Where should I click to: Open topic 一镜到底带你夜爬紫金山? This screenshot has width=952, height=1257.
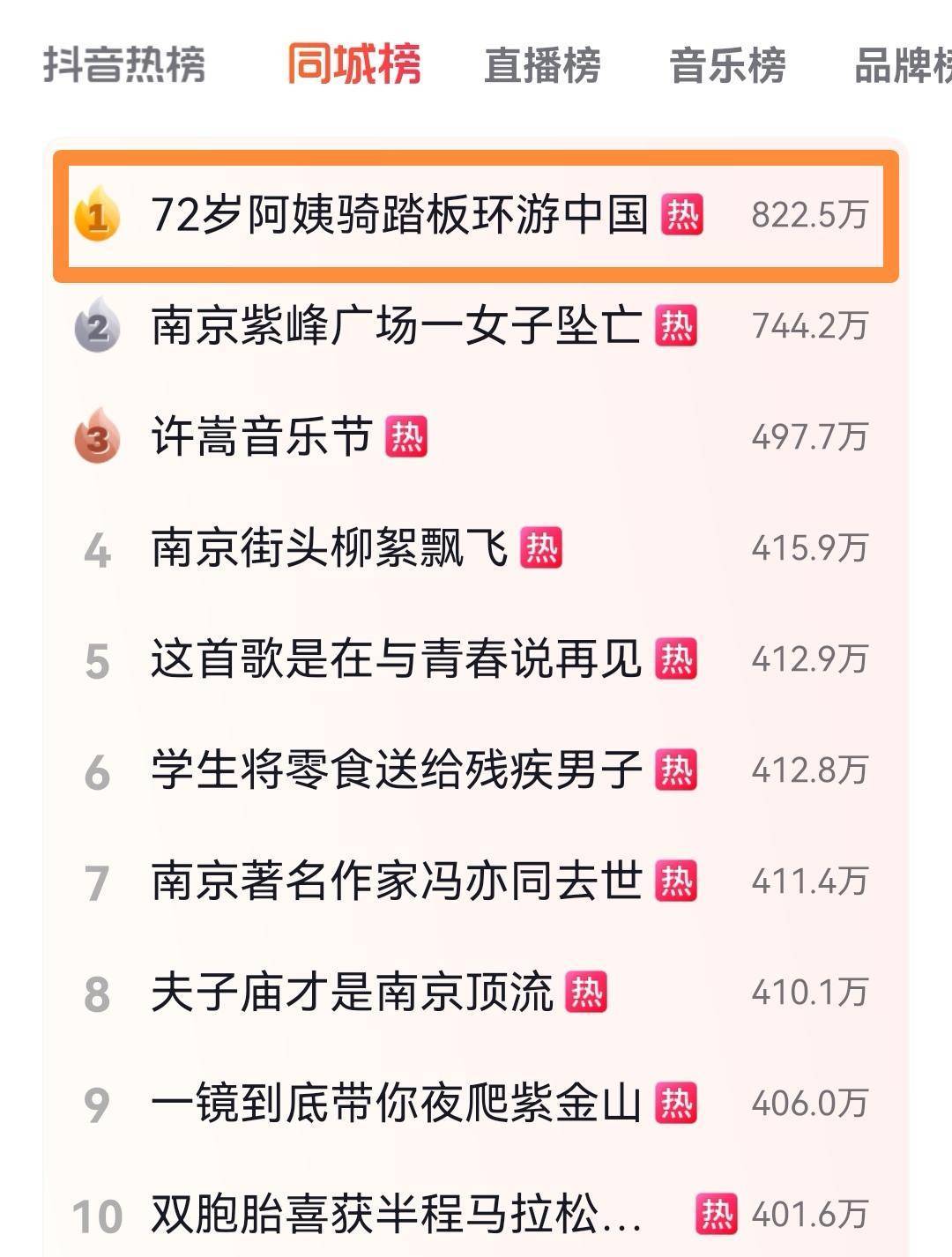(x=396, y=1104)
